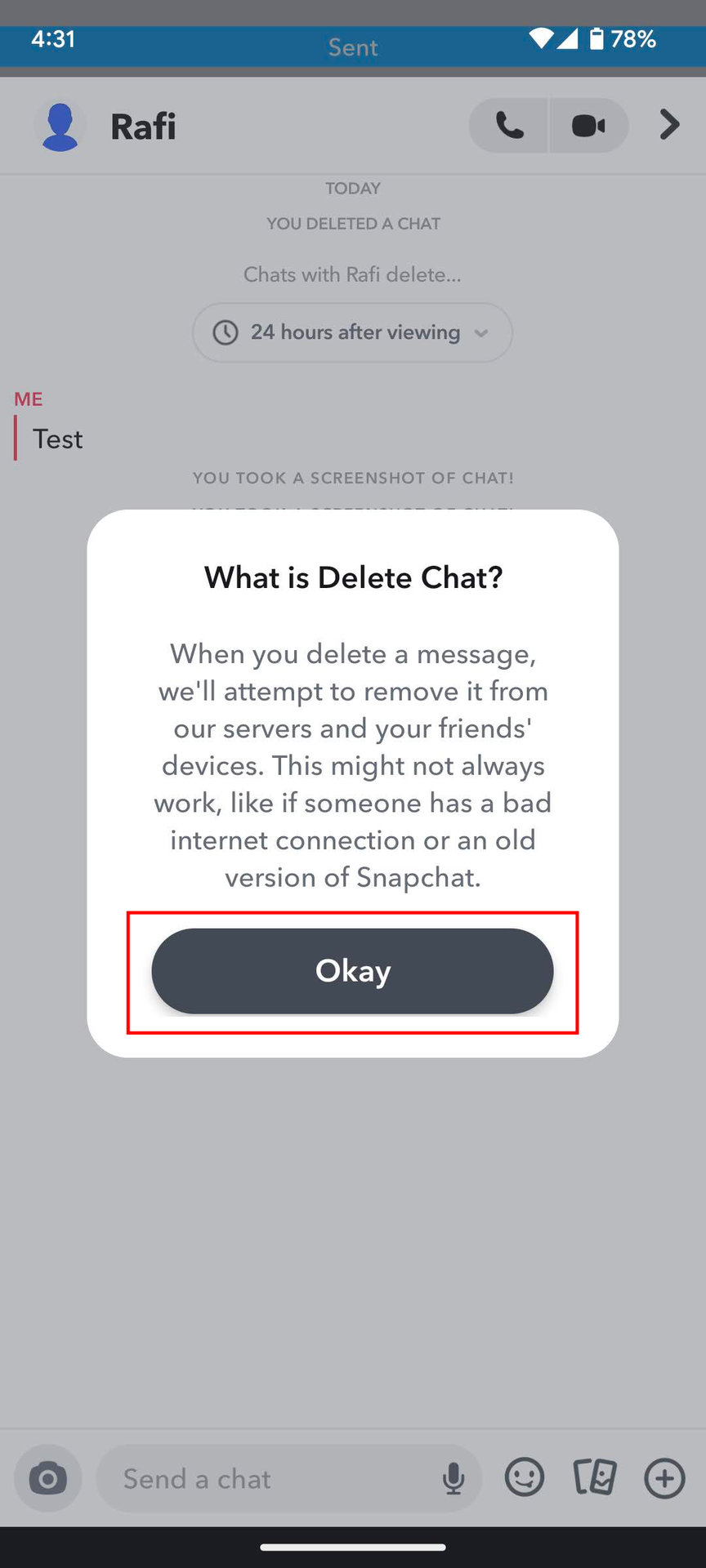The image size is (706, 1568).
Task: Open Rafi's profile avatar
Action: 60,127
